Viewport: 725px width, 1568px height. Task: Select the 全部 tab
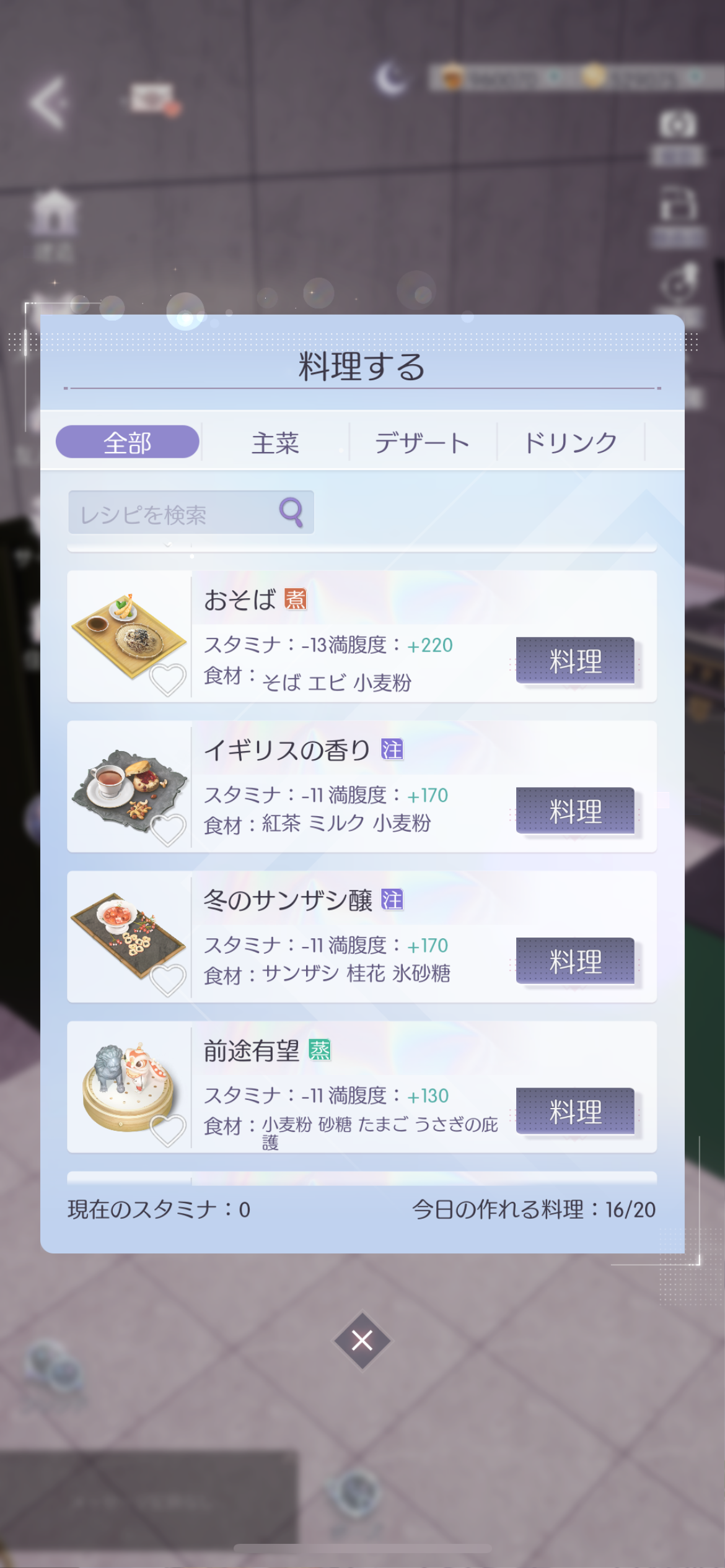pos(128,442)
